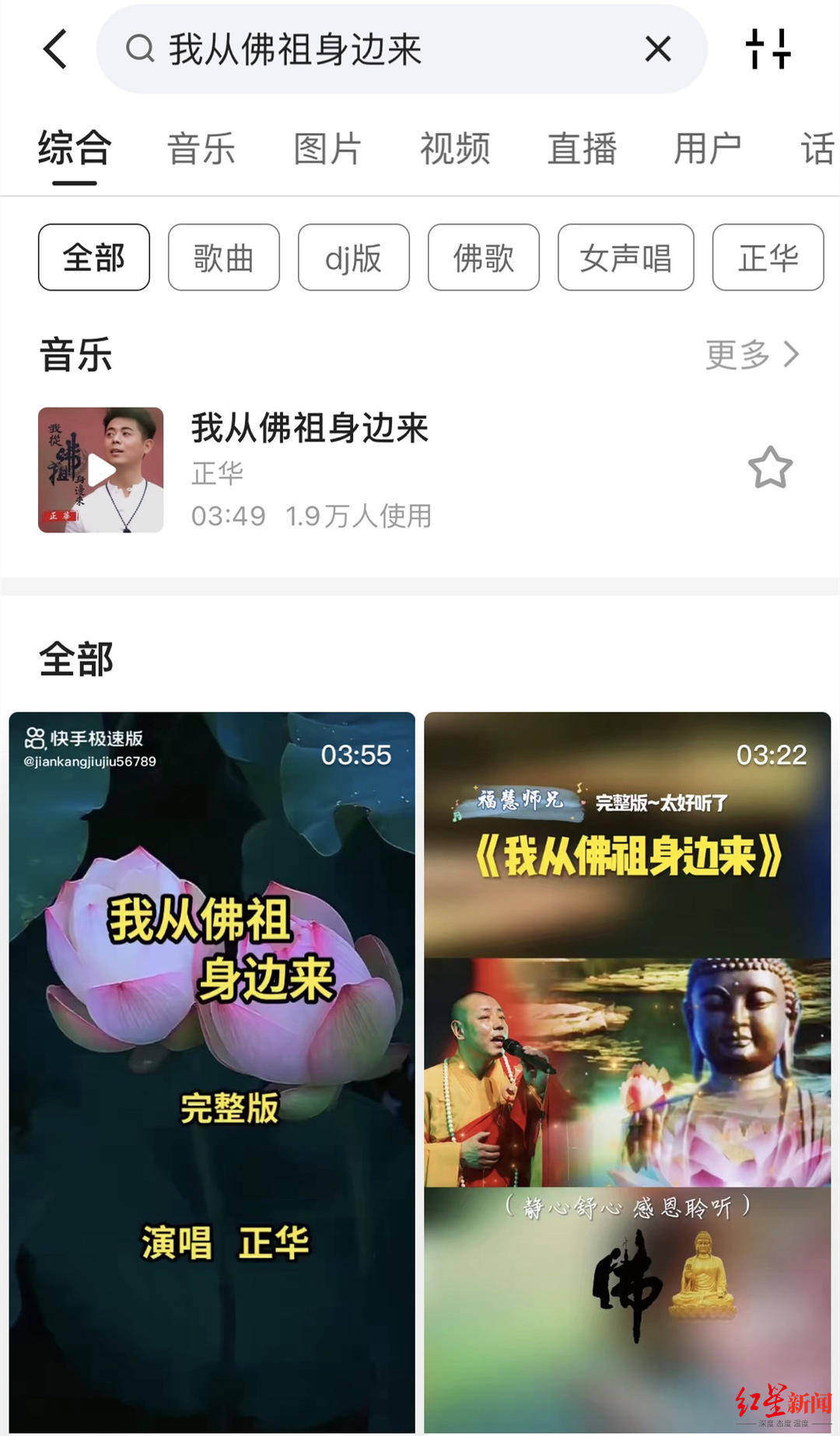Filter results by 歌曲 chip
840x1436 pixels.
coord(224,257)
